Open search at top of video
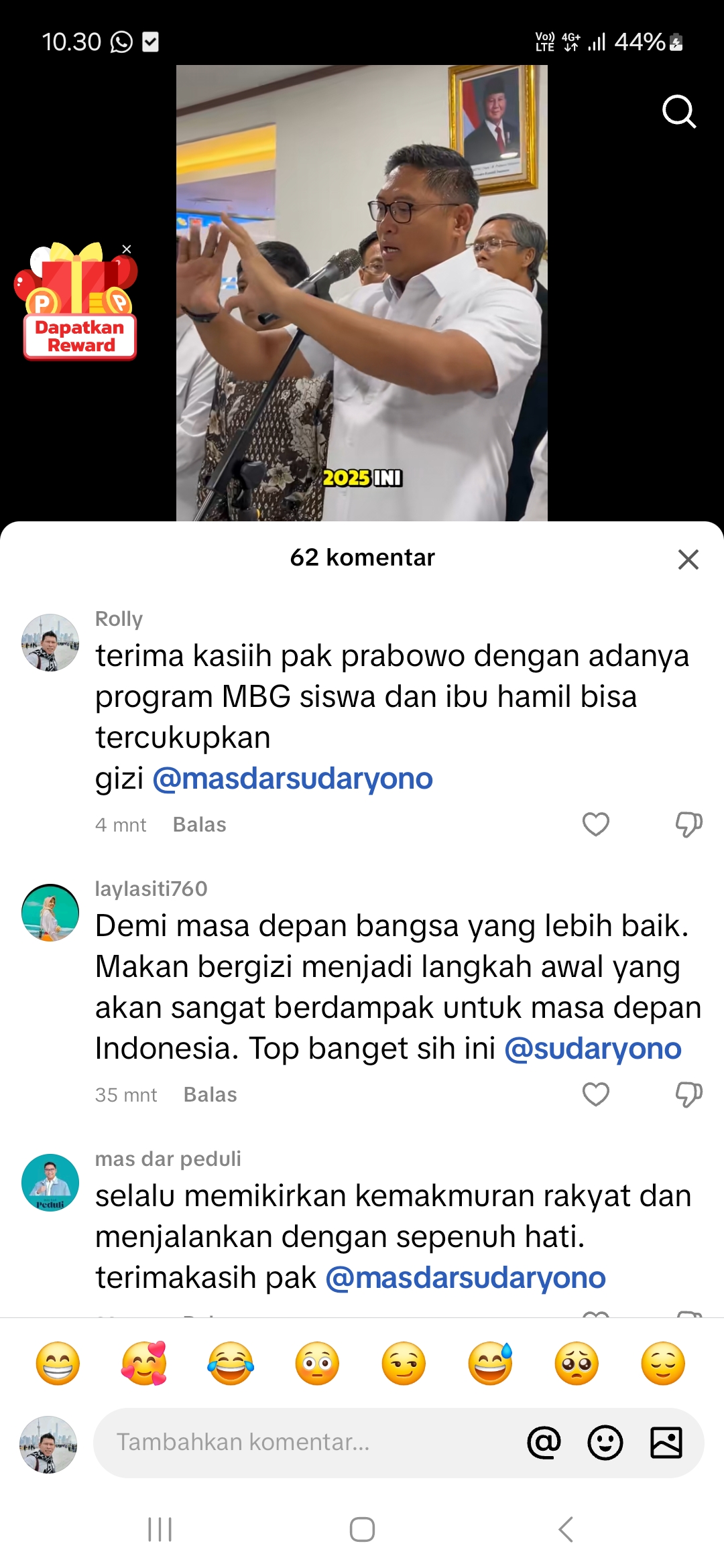 coord(679,111)
